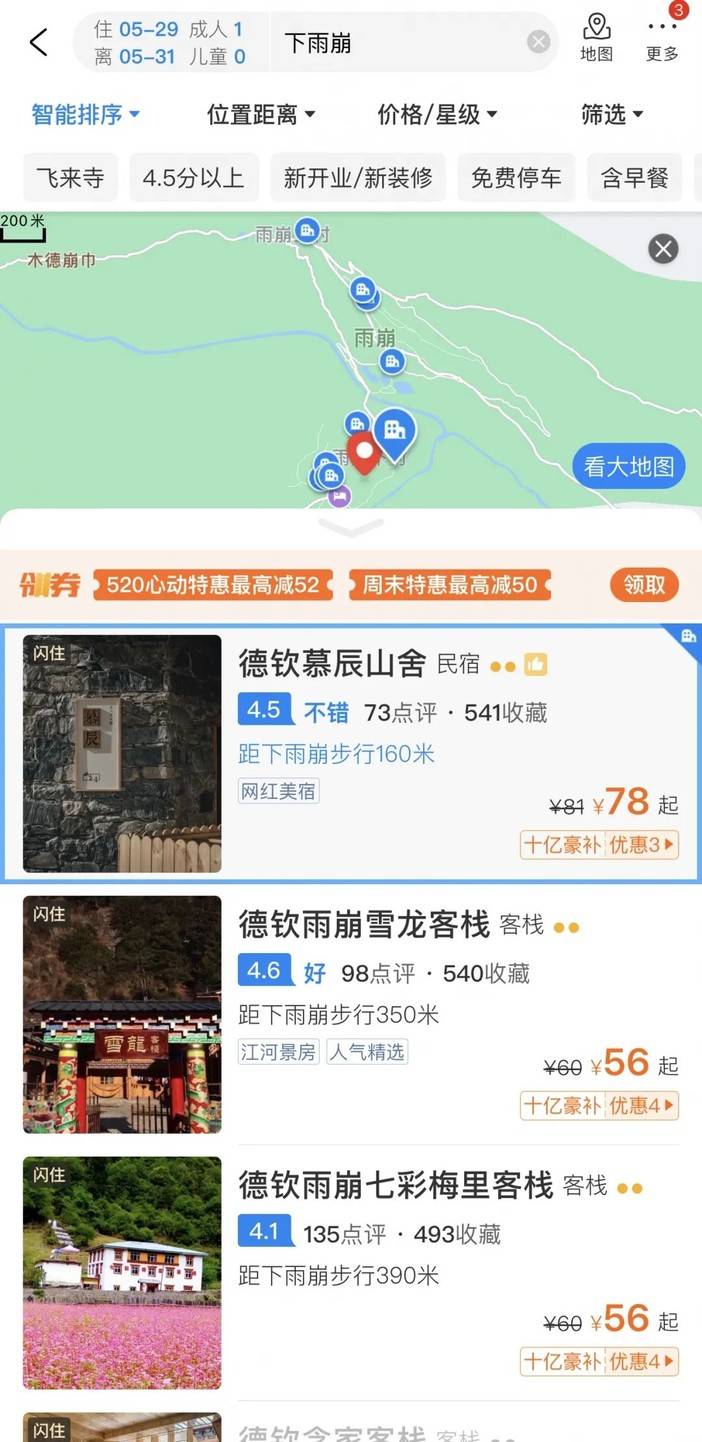702x1442 pixels.
Task: Open the 地图 map view
Action: click(x=597, y=38)
